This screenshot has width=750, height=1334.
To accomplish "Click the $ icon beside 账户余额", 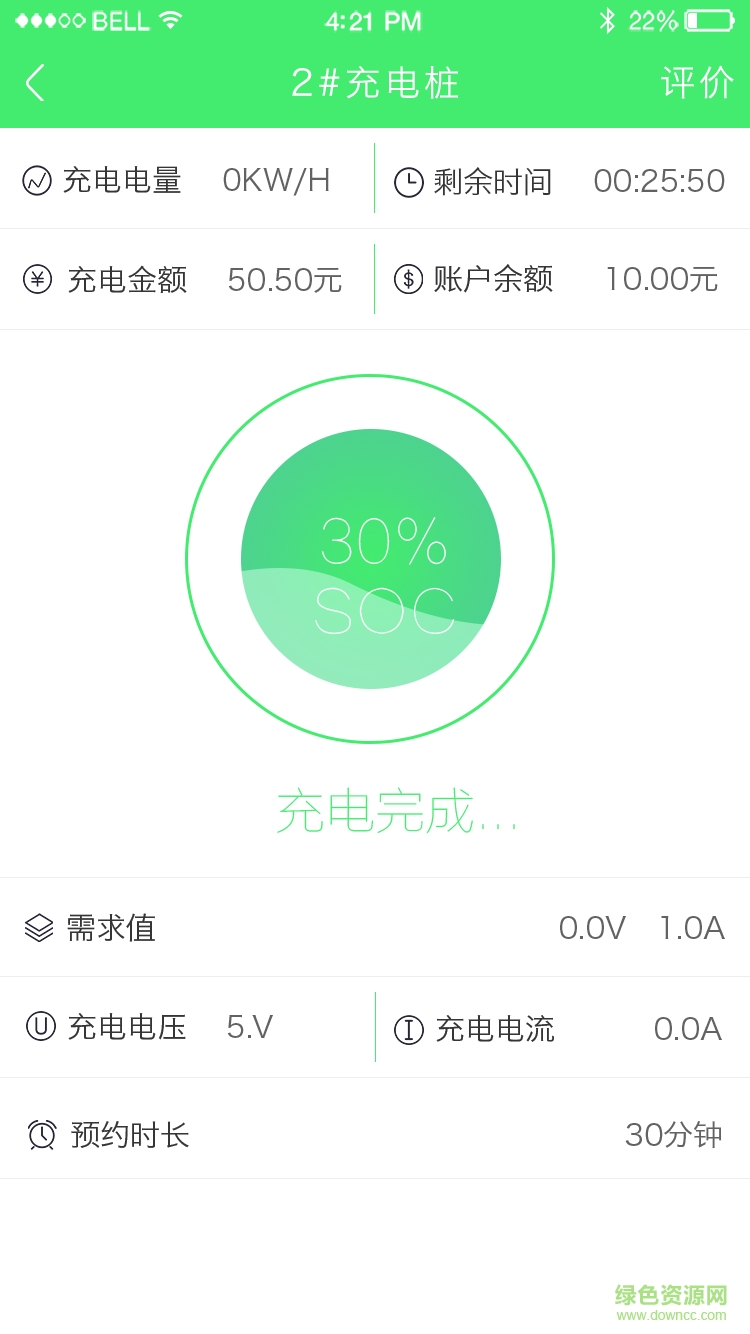I will (409, 280).
